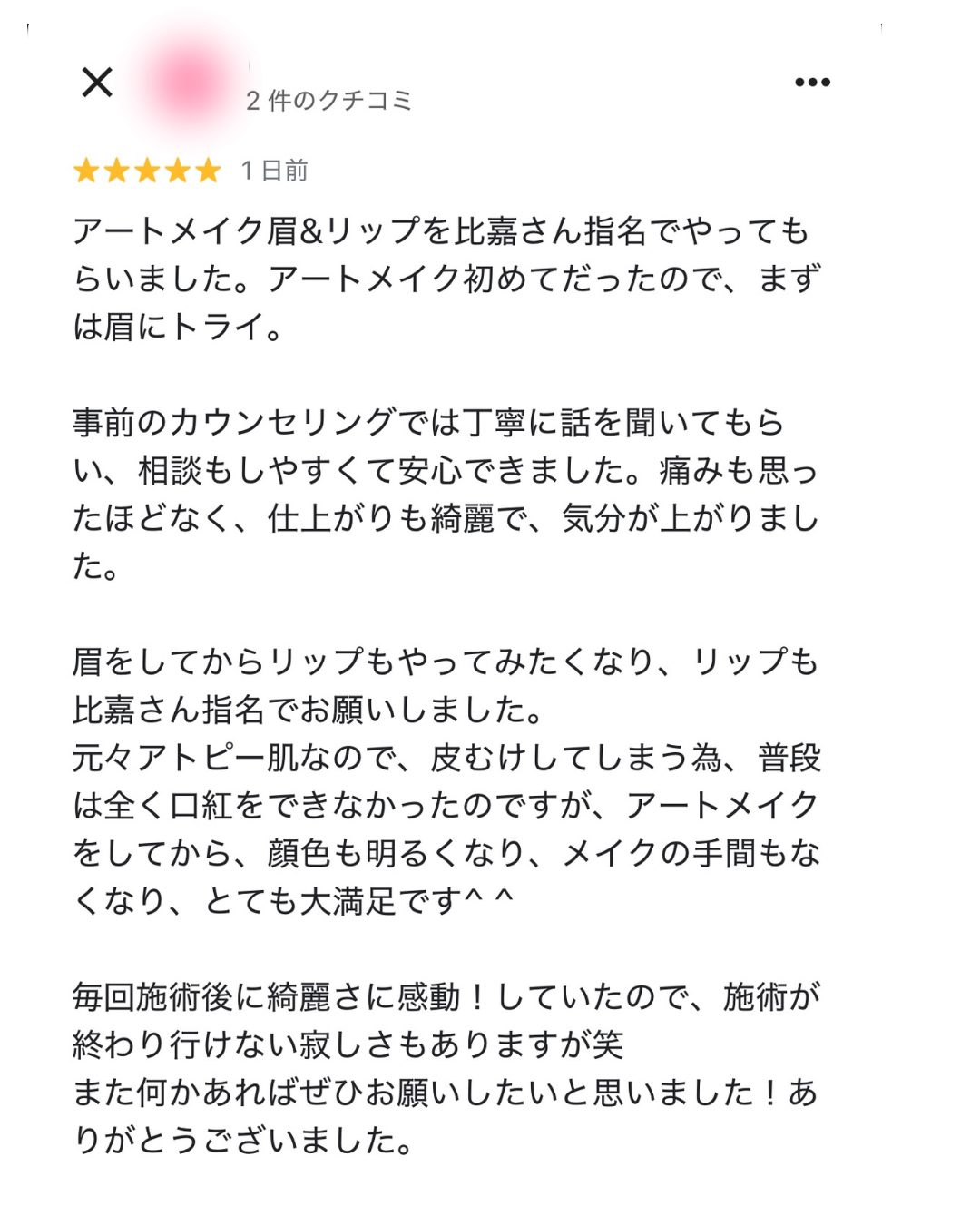Screen dimensions: 980x1225
Task: Open the reviewer's blurred profile picture
Action: pos(191,83)
